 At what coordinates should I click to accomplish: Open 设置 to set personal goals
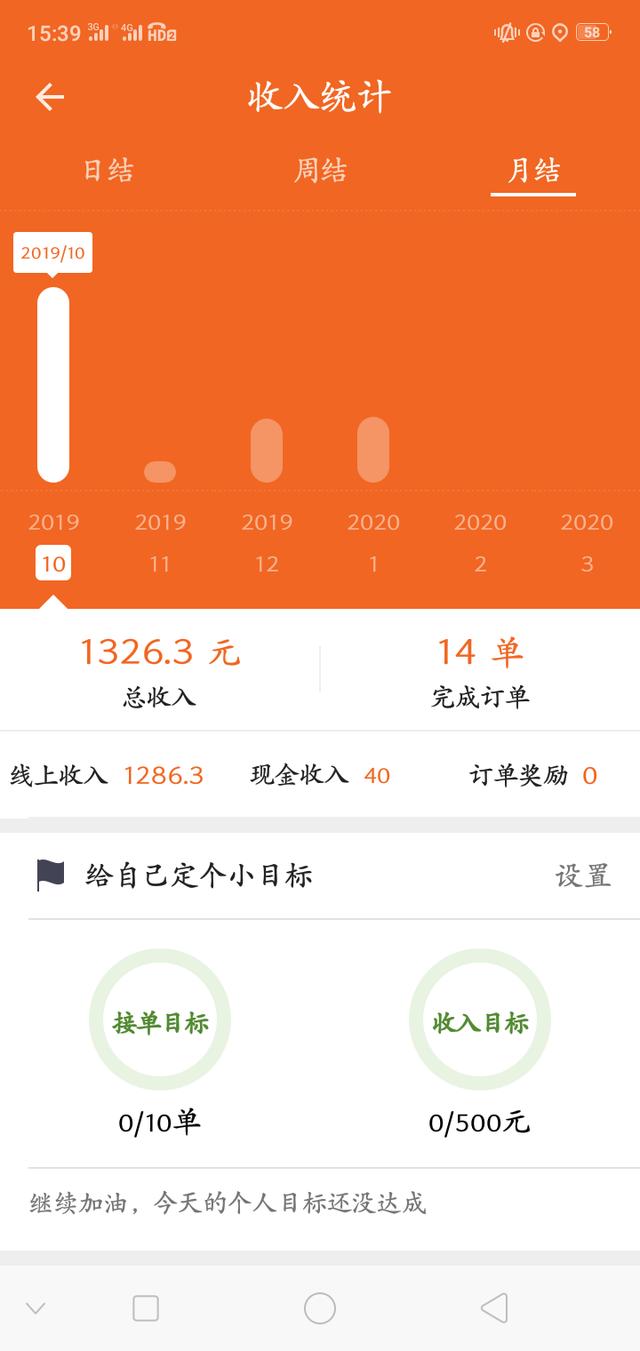583,876
